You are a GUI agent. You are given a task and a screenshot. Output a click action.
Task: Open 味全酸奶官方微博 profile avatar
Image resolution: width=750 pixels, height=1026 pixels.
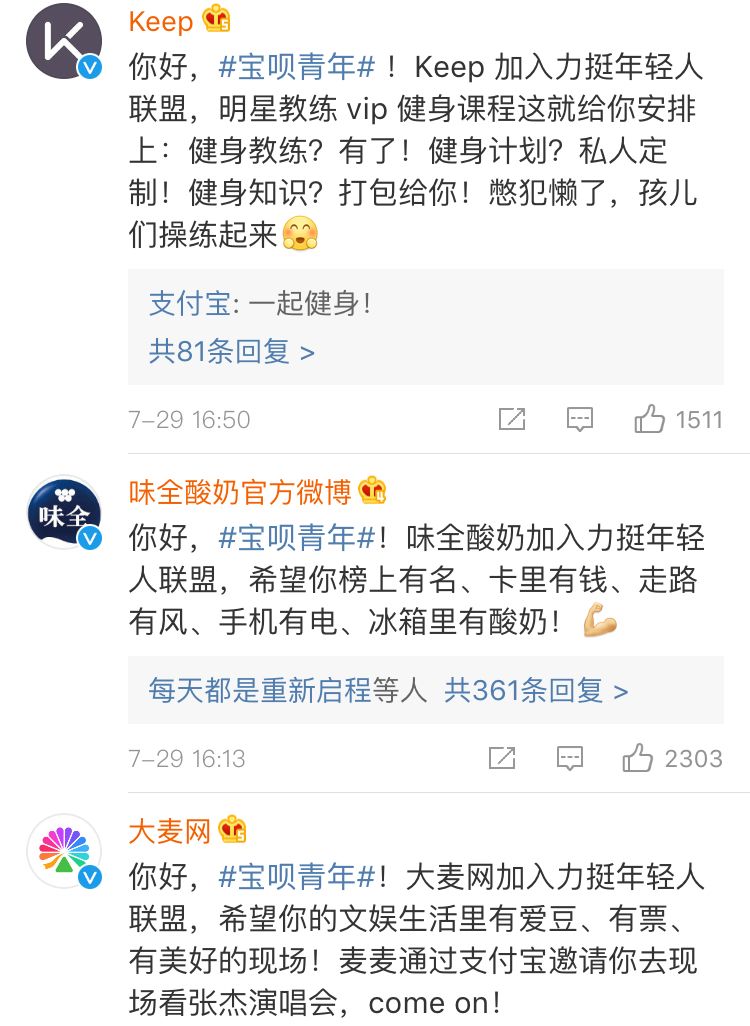click(x=64, y=513)
